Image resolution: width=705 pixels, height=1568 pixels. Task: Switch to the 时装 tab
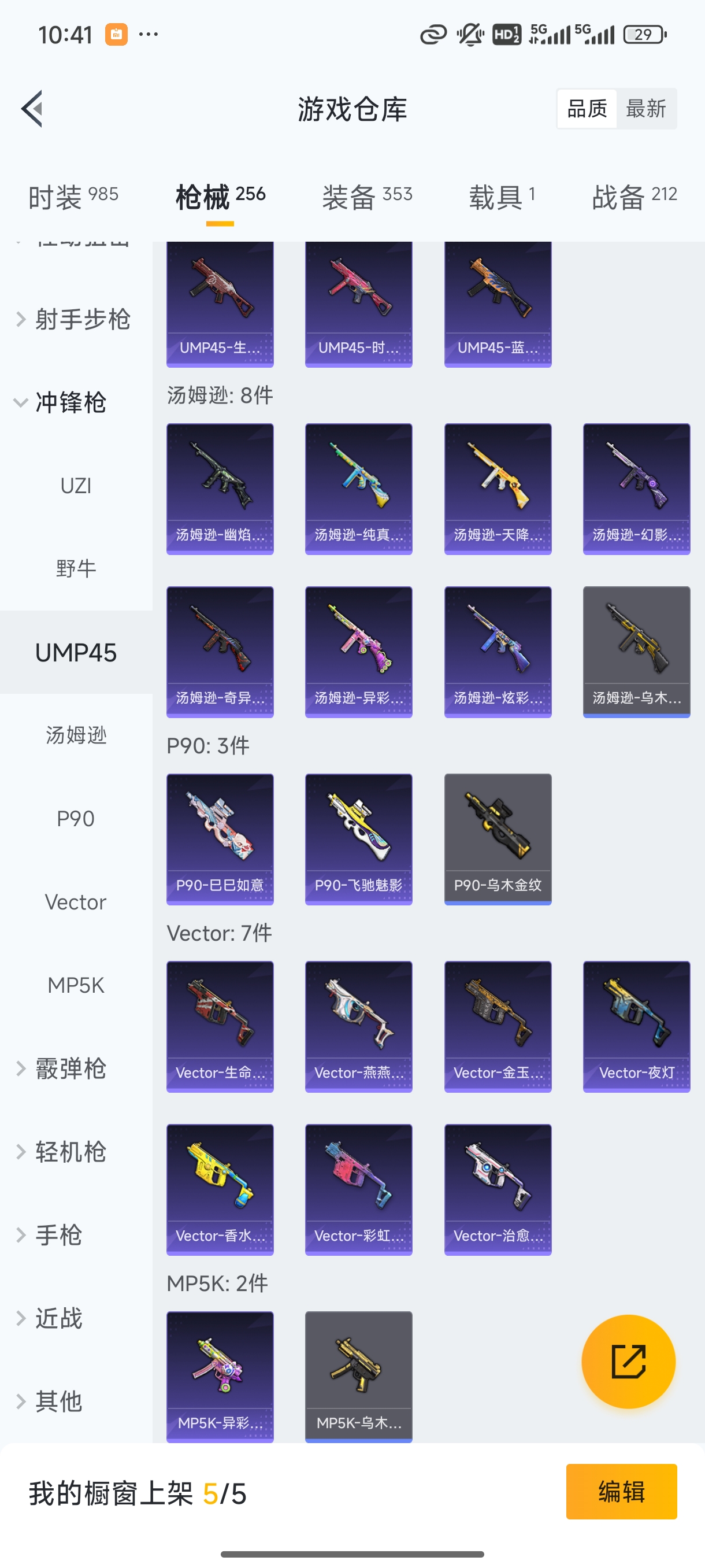click(x=73, y=197)
